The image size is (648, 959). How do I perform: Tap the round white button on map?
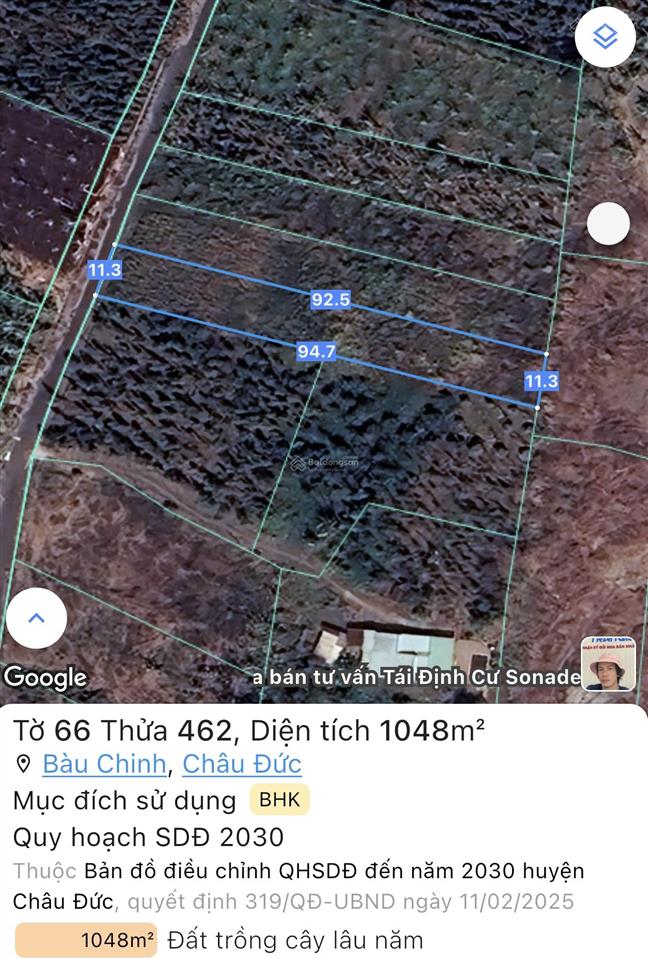(608, 223)
